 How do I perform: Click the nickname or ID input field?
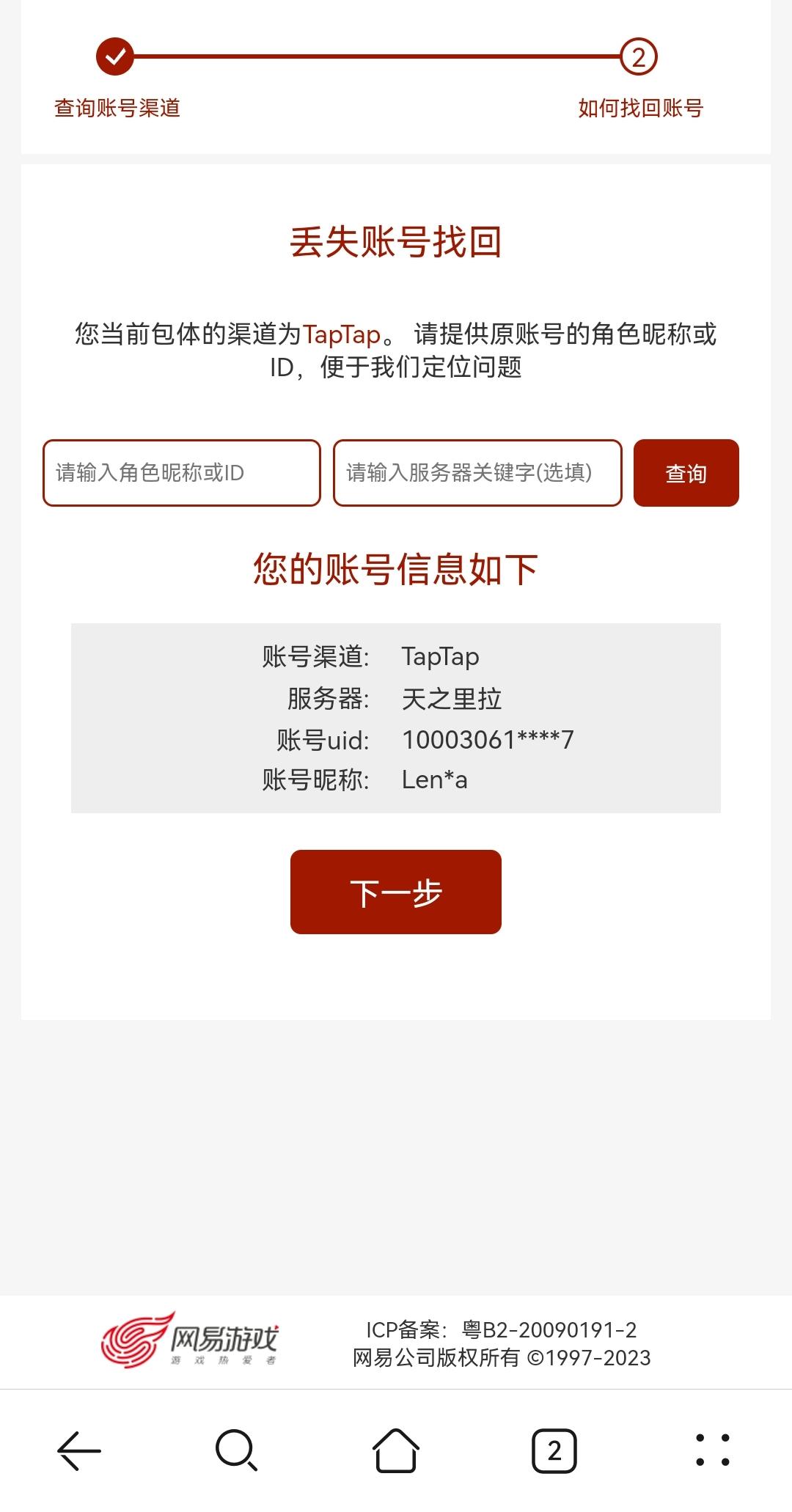click(x=181, y=473)
